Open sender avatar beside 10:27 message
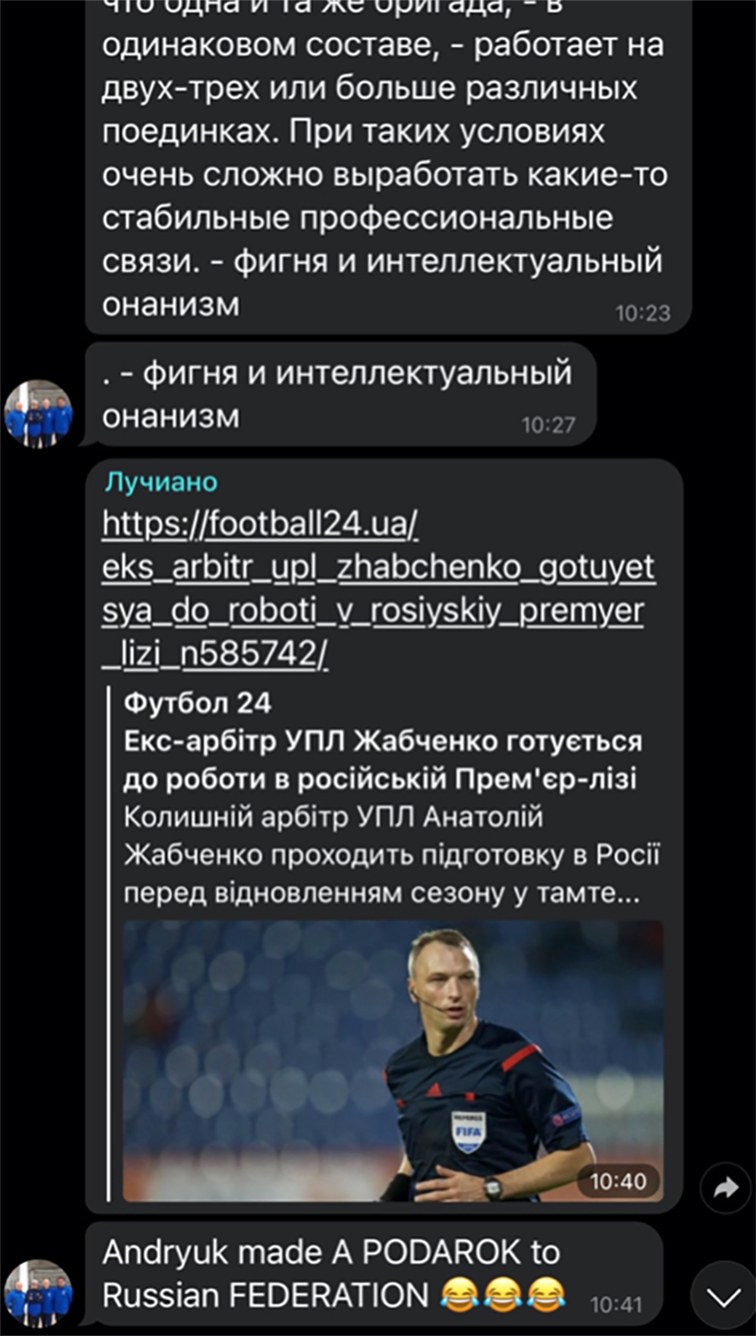This screenshot has height=1336, width=756. click(38, 412)
